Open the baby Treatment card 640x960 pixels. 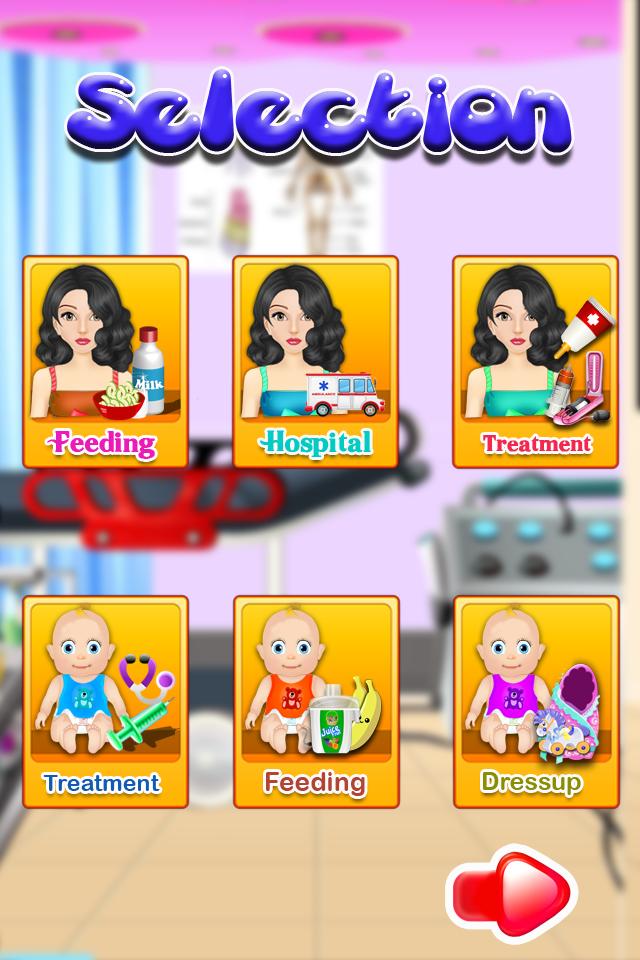(105, 702)
